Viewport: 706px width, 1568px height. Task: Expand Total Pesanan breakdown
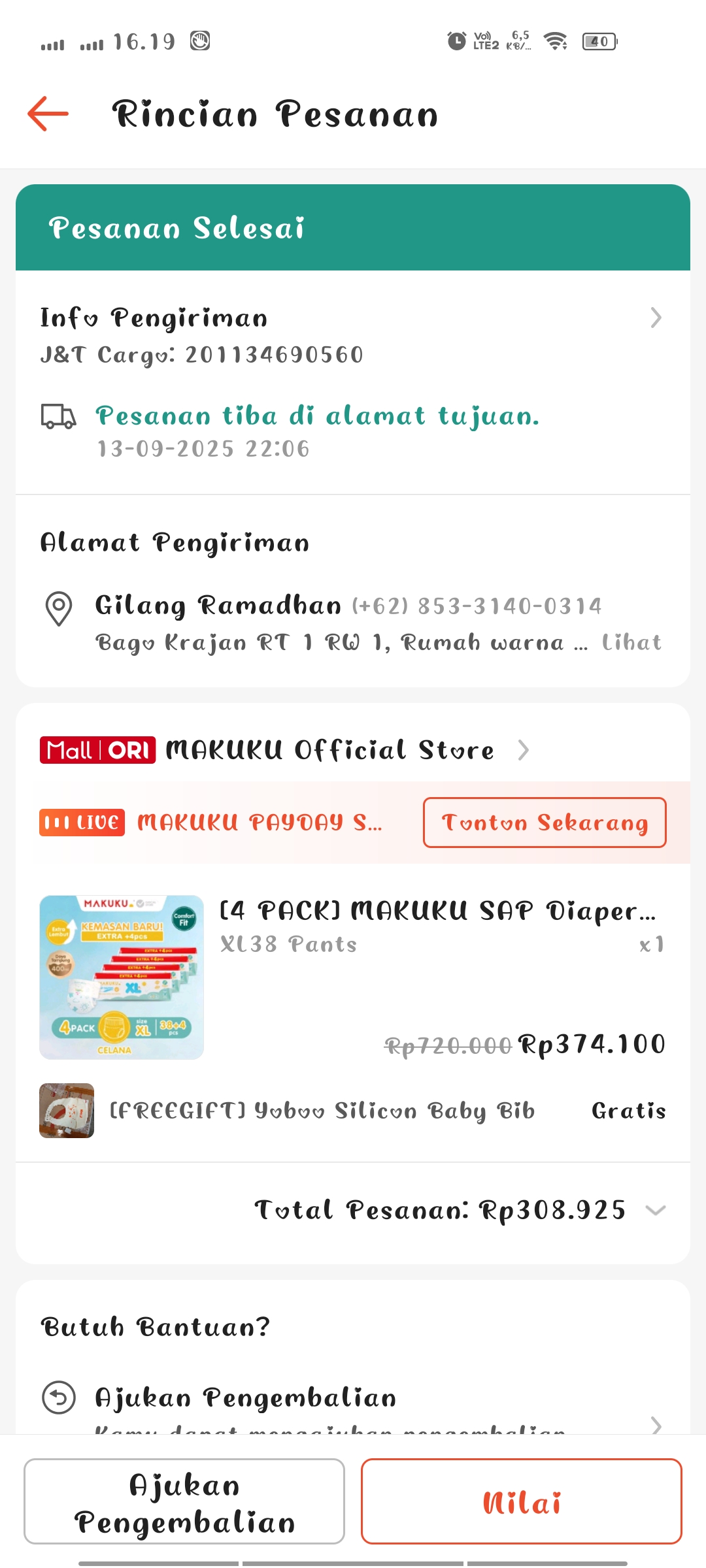pos(655,1210)
